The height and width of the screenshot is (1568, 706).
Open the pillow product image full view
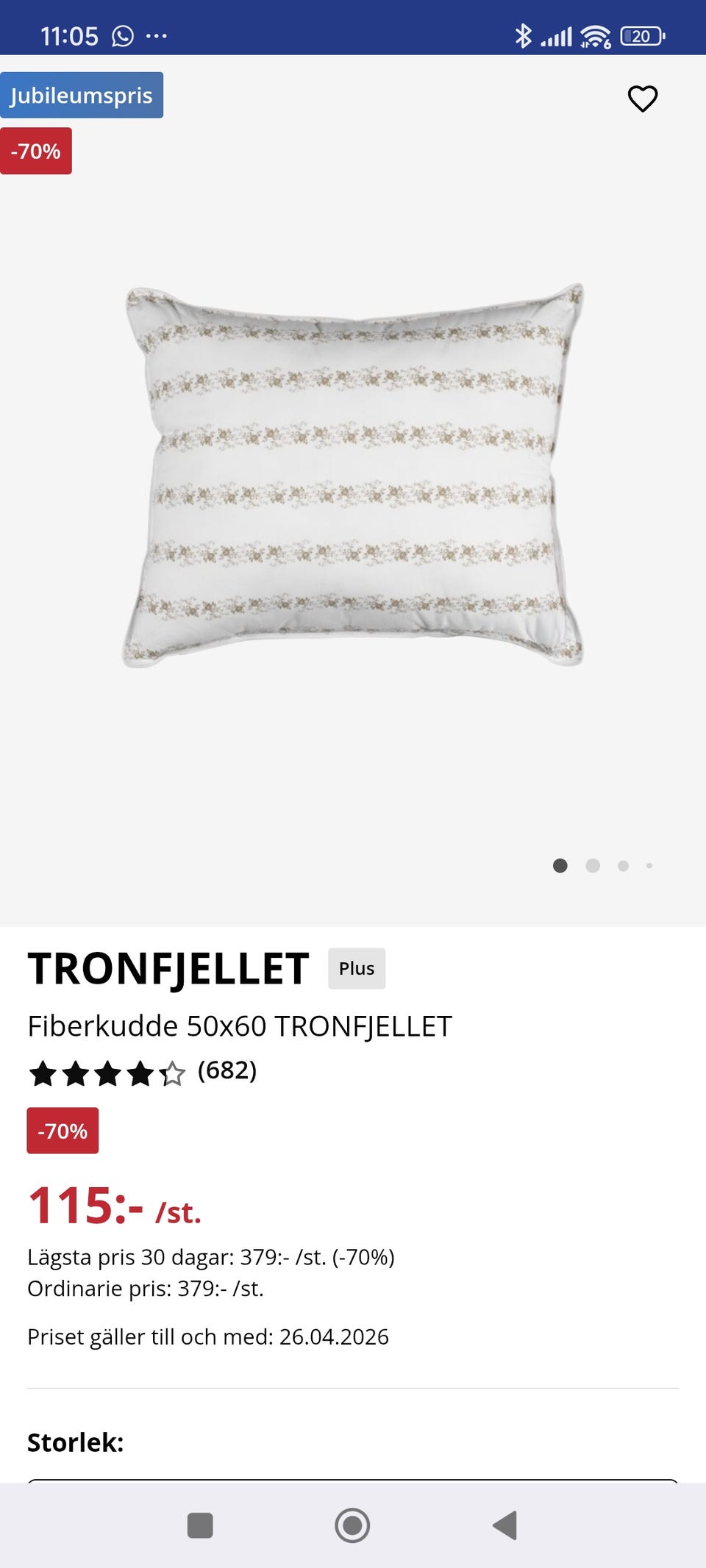[353, 476]
